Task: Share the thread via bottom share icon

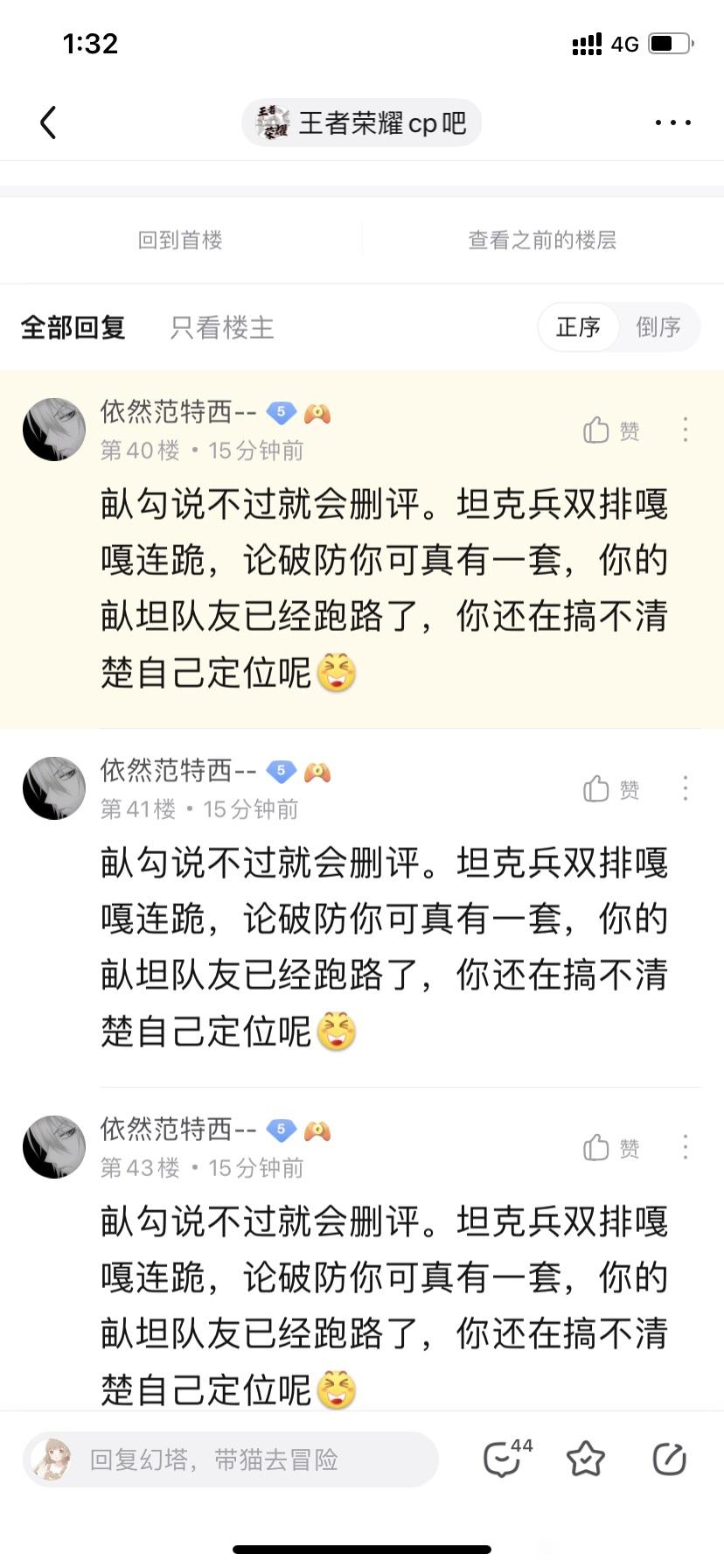Action: point(670,1459)
